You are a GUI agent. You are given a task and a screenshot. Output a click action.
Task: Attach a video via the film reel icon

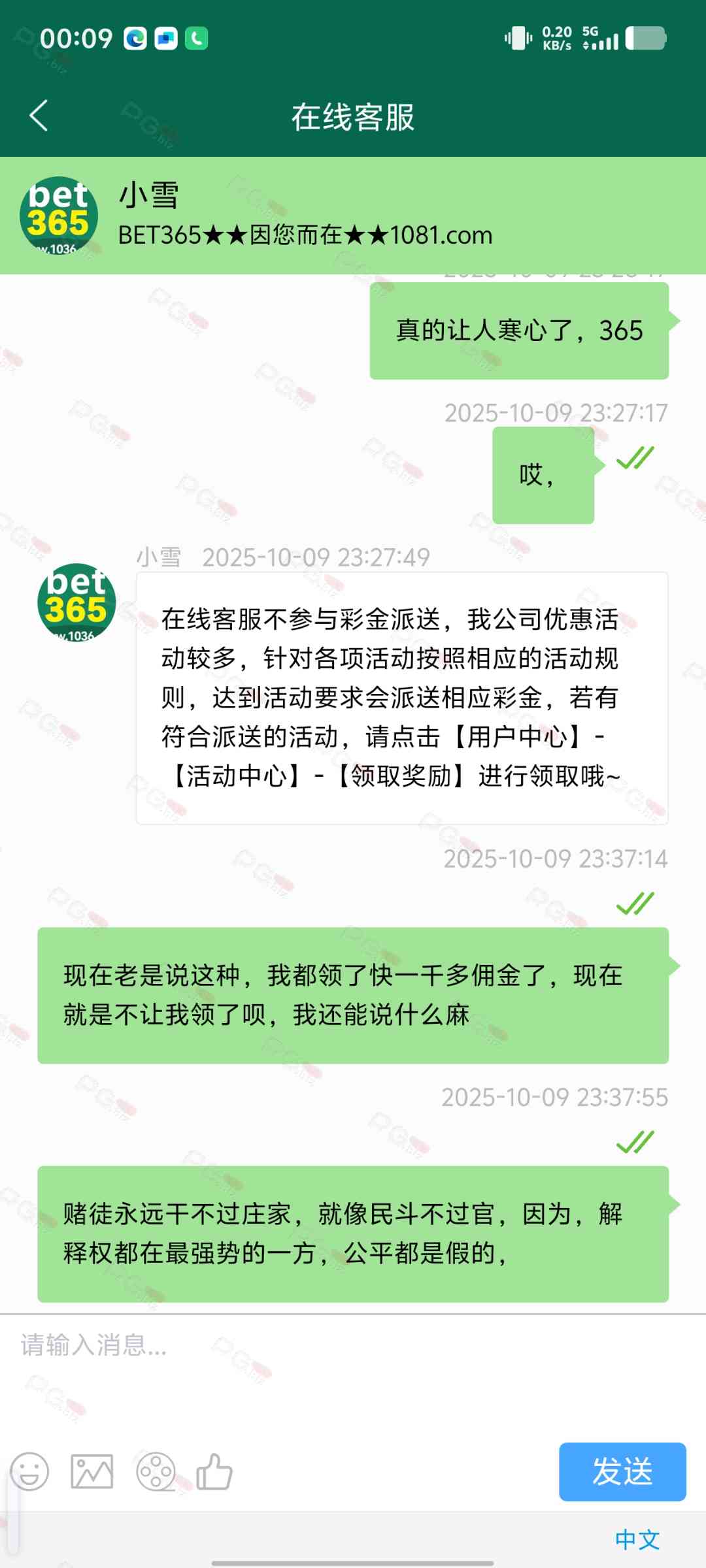(156, 1471)
